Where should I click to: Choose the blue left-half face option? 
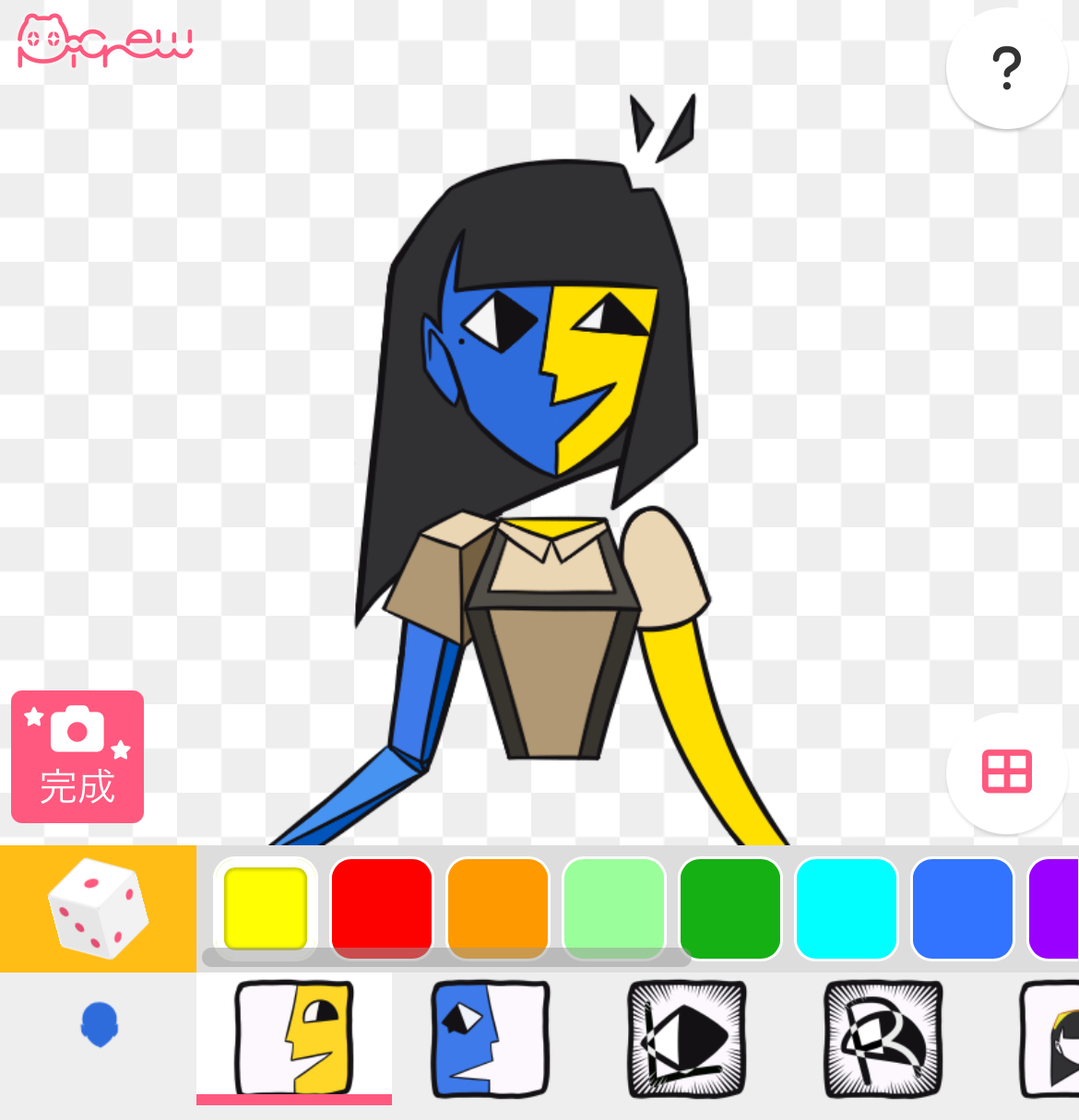pos(490,1038)
